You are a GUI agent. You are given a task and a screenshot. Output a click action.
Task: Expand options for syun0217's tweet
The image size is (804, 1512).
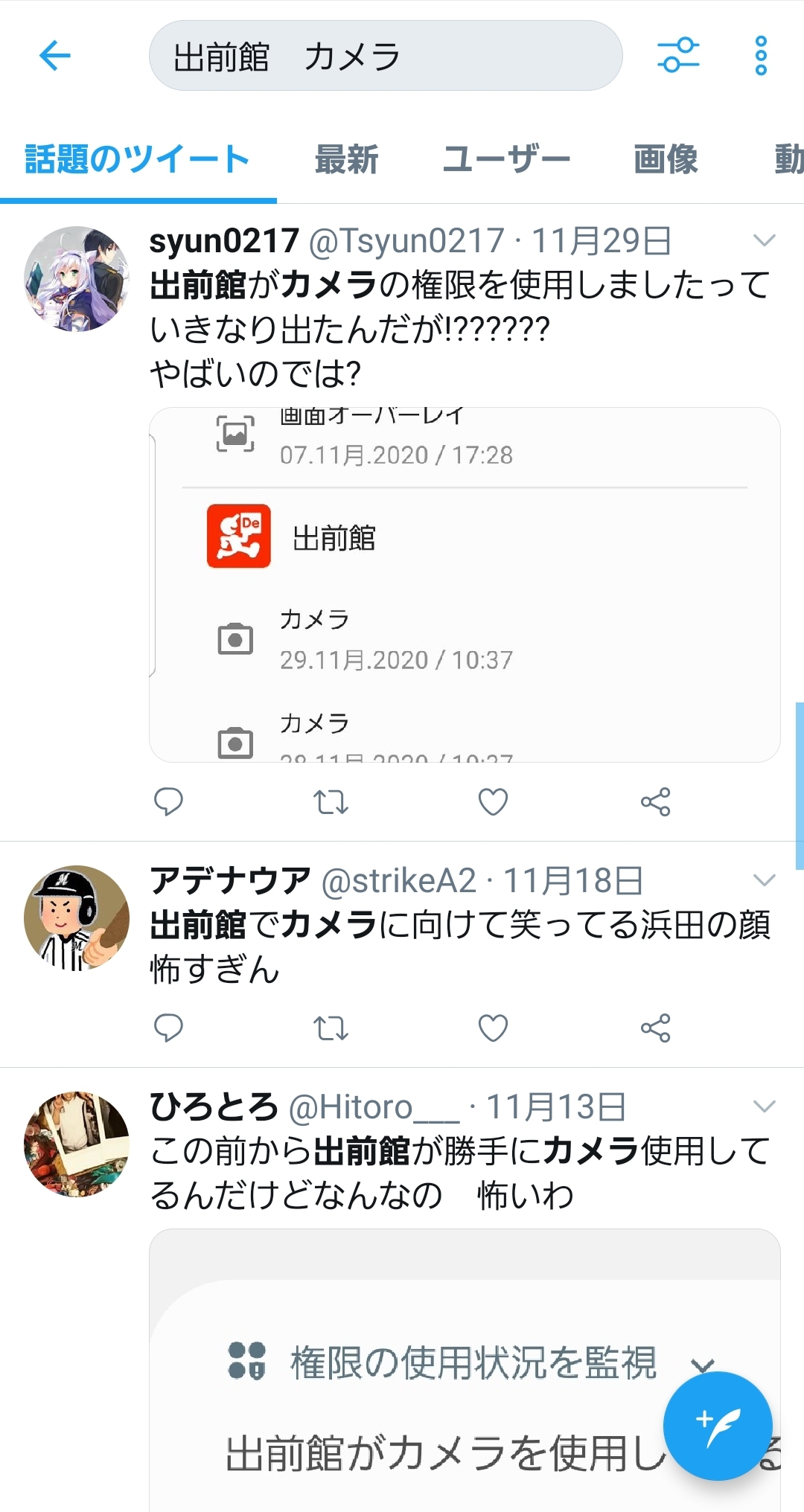(x=764, y=240)
